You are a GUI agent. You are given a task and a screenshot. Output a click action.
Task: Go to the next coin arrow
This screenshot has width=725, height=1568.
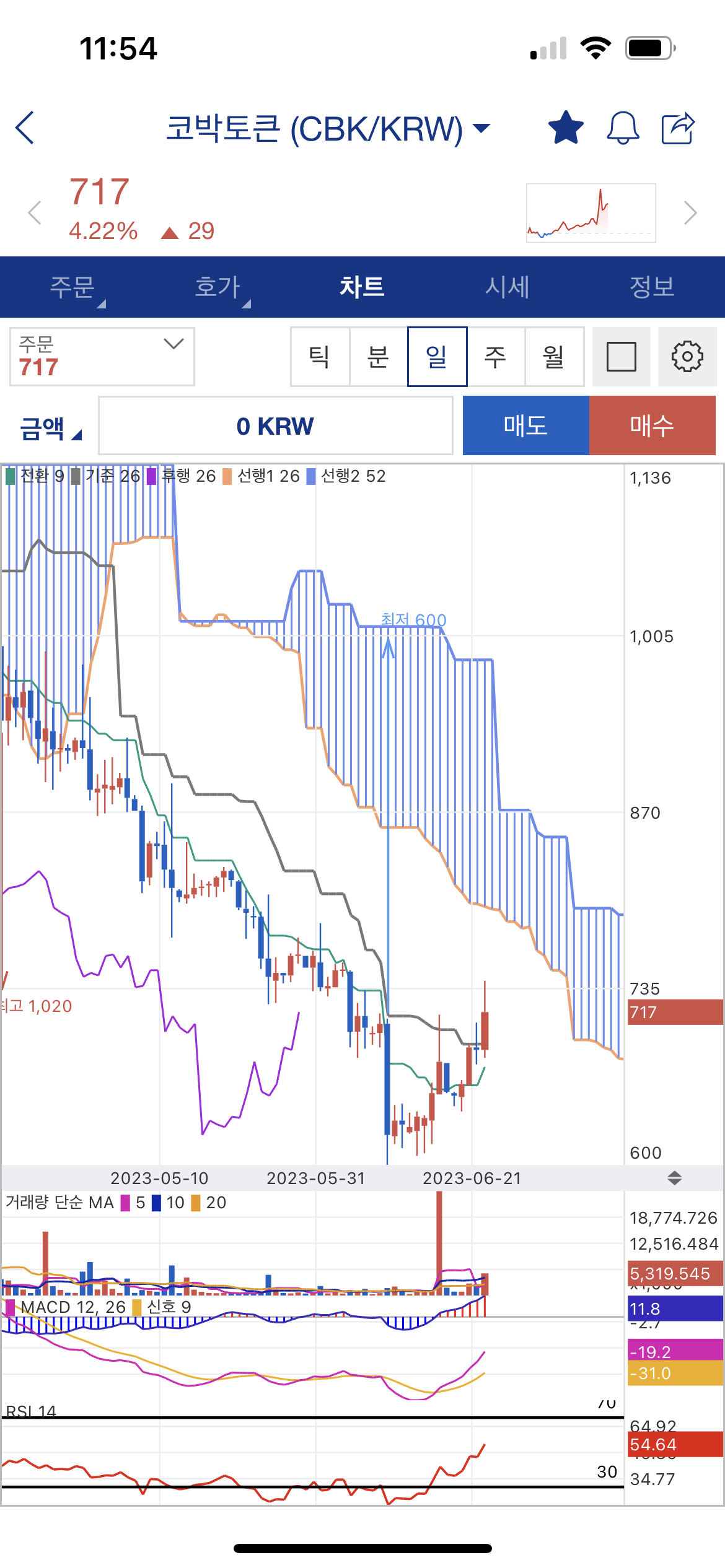pyautogui.click(x=690, y=213)
